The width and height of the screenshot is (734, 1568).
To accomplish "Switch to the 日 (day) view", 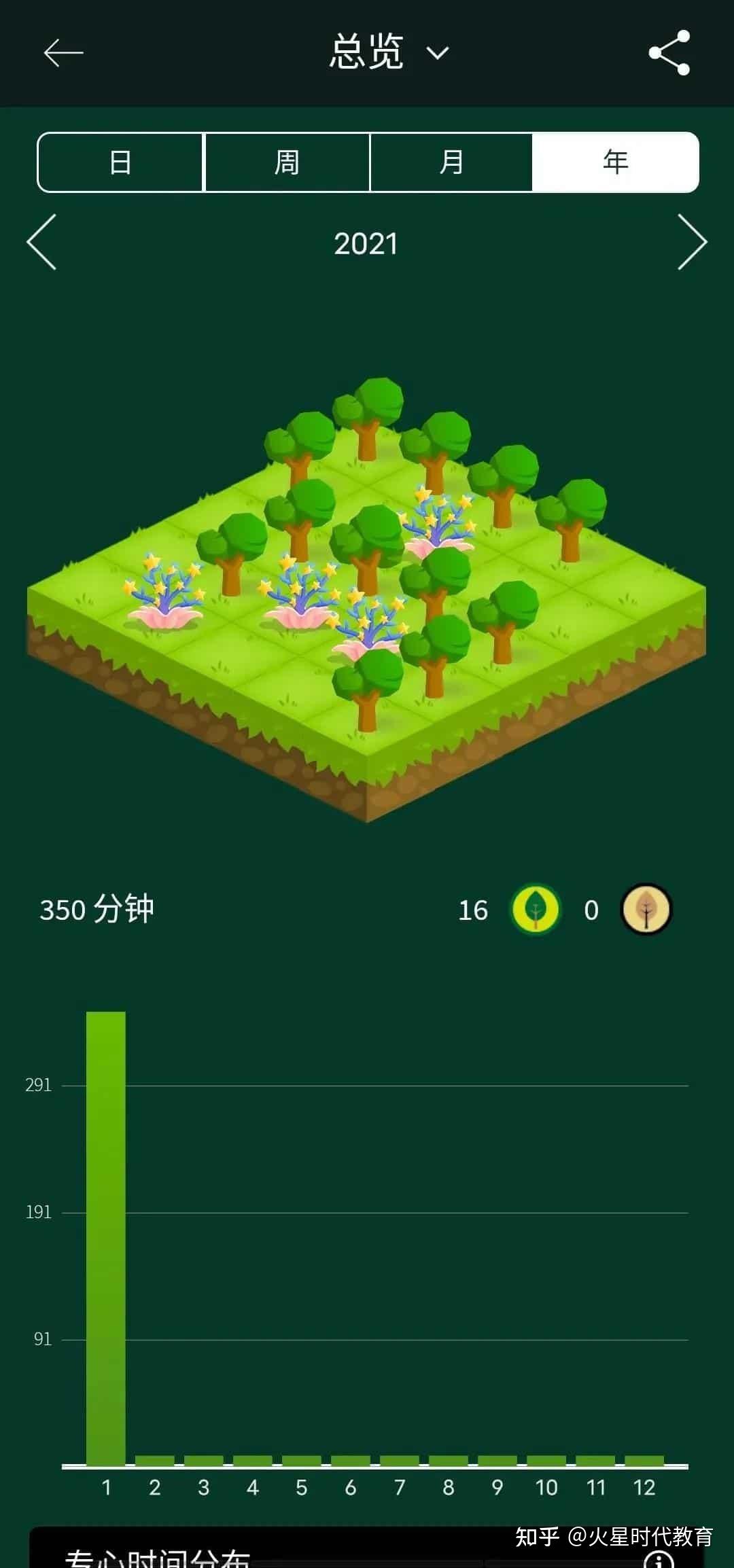I will pos(121,162).
